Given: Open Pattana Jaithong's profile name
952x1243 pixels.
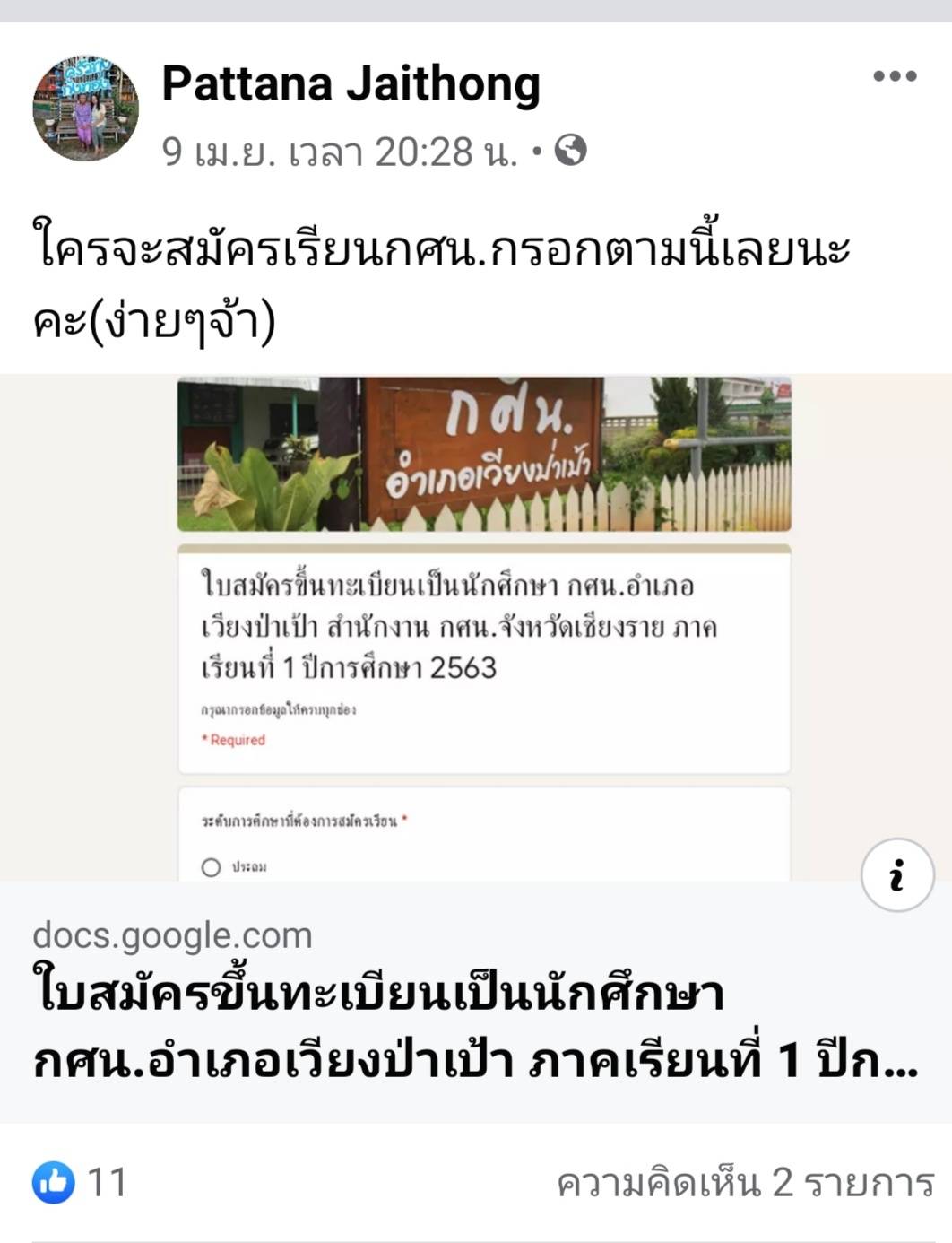Looking at the screenshot, I should click(x=351, y=84).
